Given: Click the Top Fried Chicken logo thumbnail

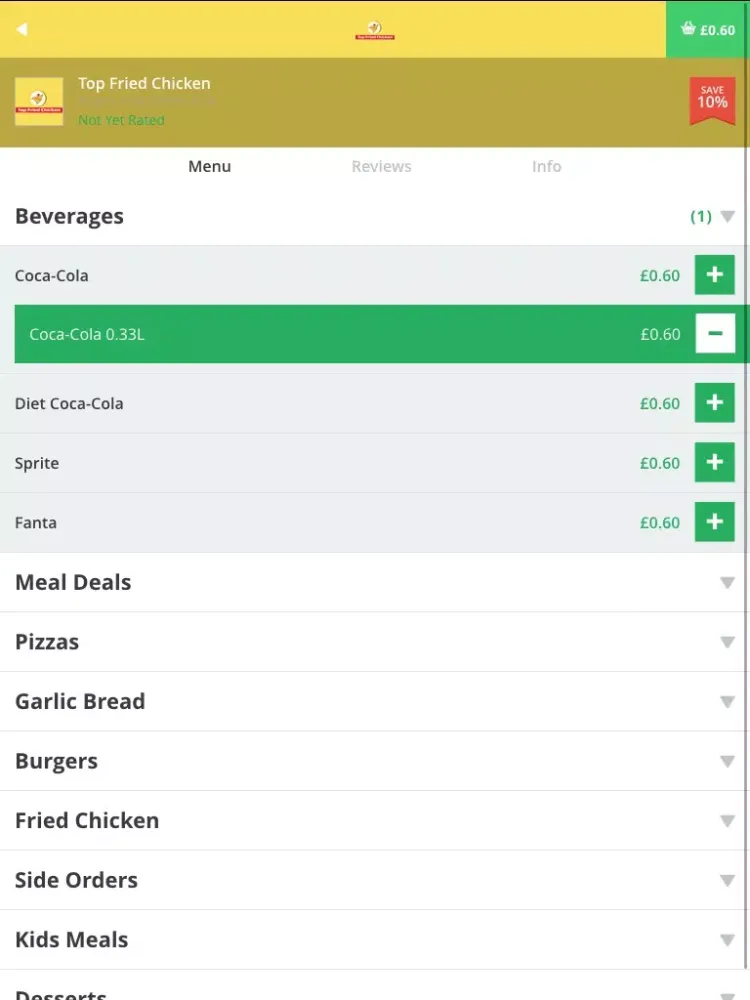Looking at the screenshot, I should point(38,101).
